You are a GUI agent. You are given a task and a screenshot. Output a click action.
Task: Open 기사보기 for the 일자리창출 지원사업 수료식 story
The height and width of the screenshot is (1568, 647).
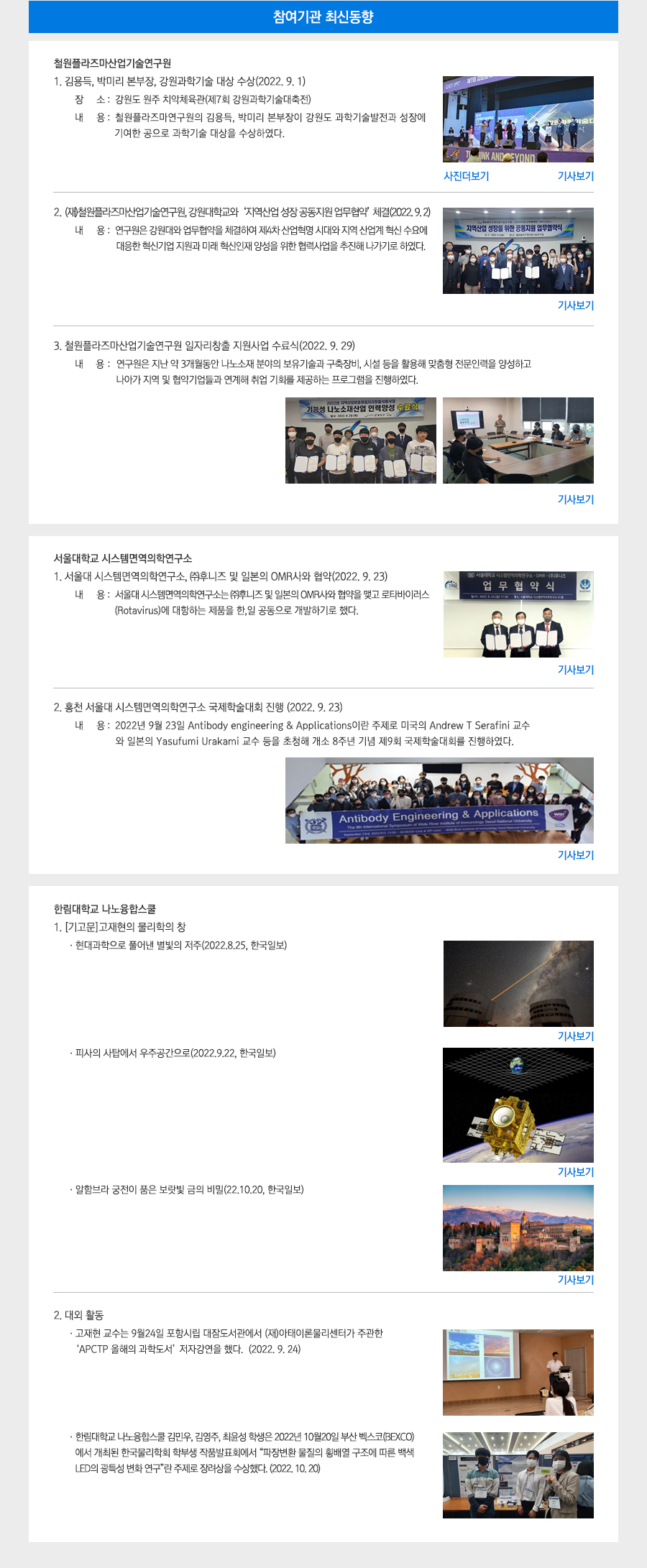(575, 499)
